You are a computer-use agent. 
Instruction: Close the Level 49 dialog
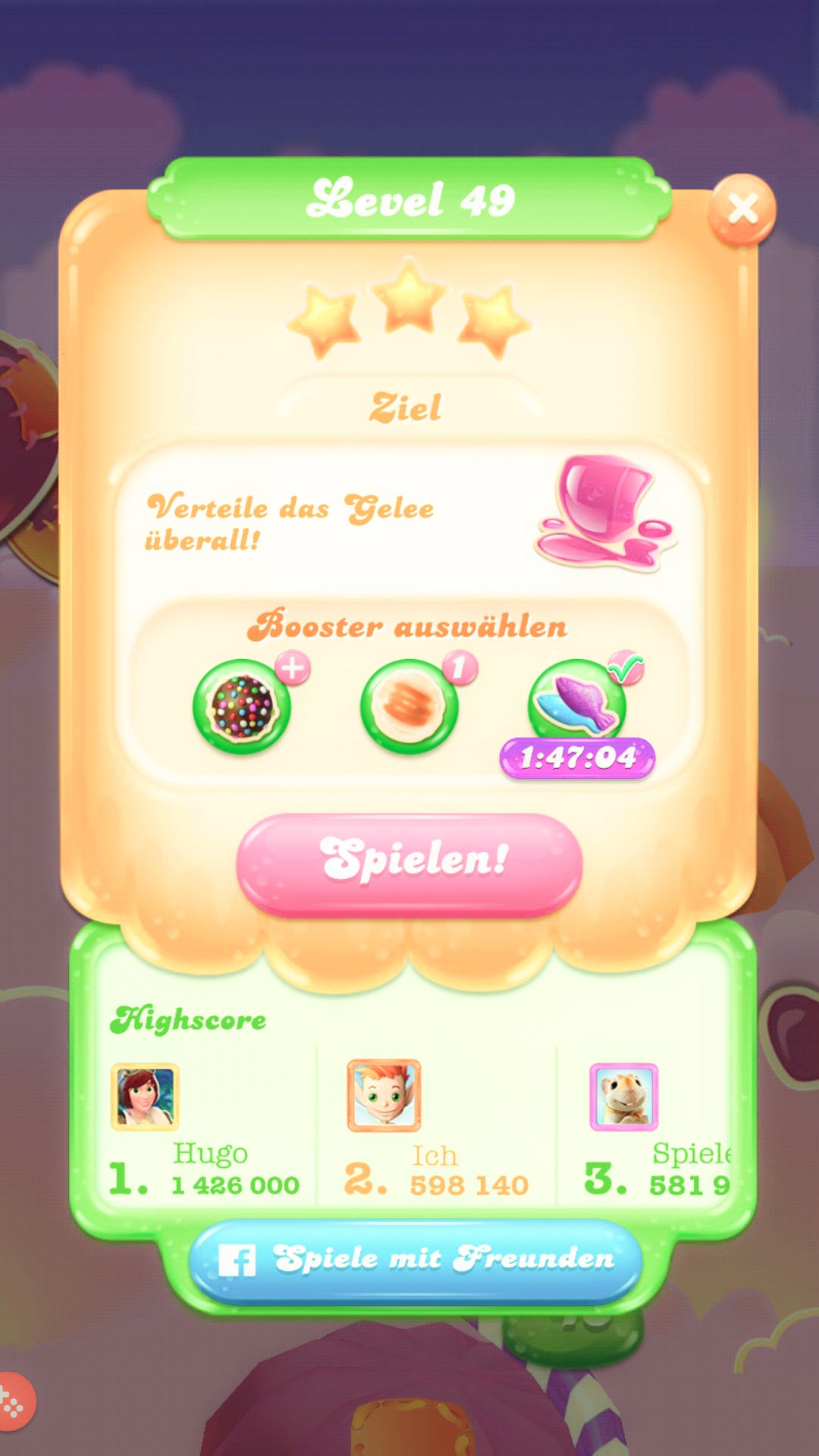(742, 209)
